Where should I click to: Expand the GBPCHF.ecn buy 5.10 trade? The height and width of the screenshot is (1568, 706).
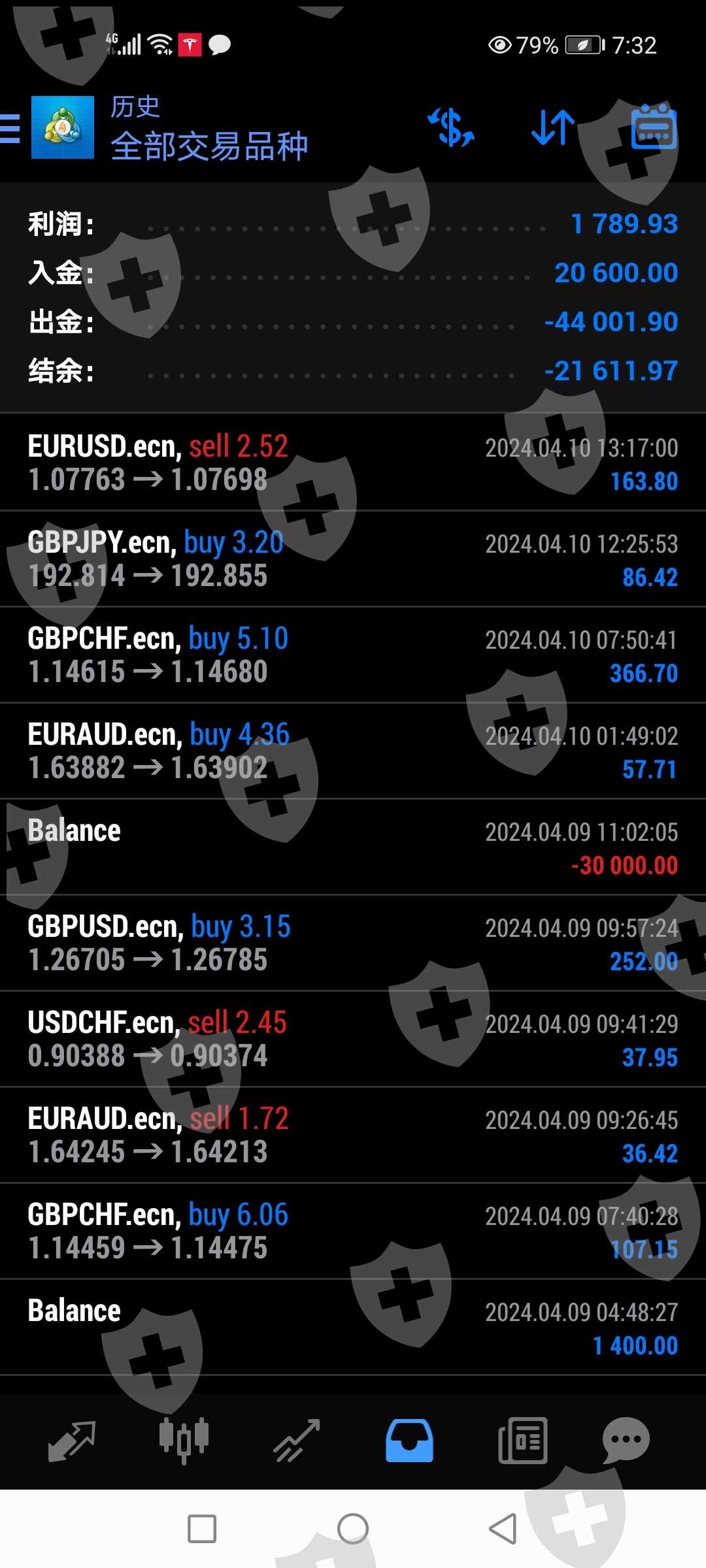353,655
